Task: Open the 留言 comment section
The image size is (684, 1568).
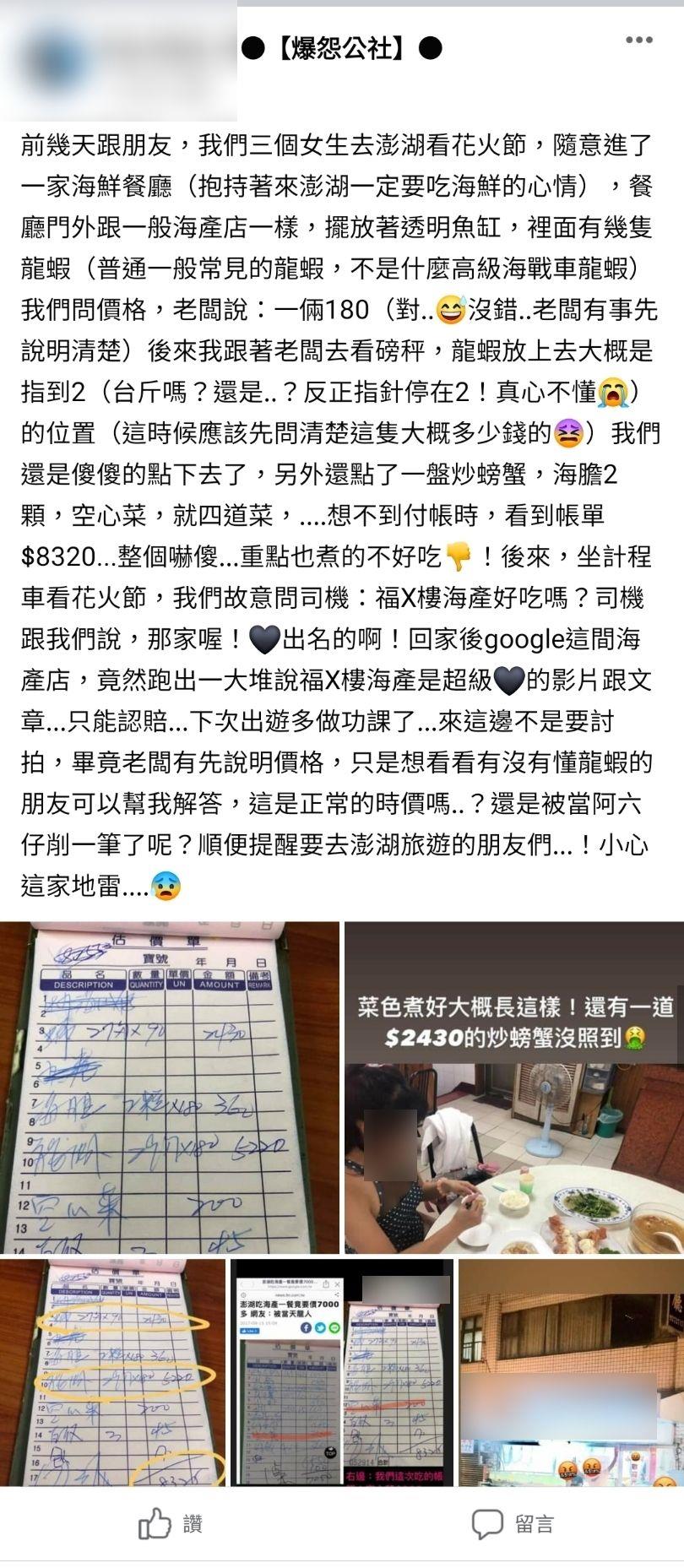Action: [x=513, y=1523]
